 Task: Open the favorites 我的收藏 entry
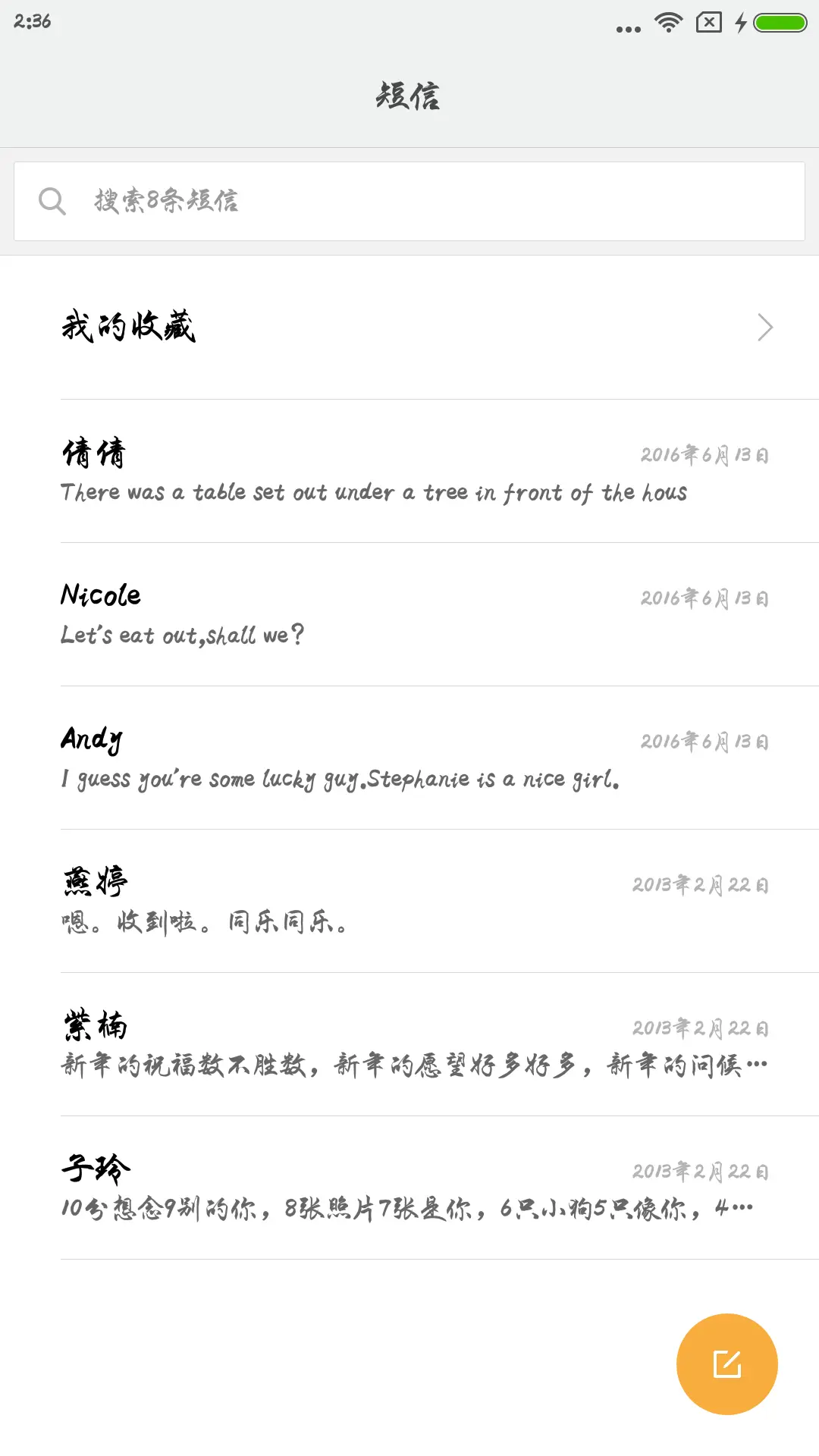click(x=129, y=328)
